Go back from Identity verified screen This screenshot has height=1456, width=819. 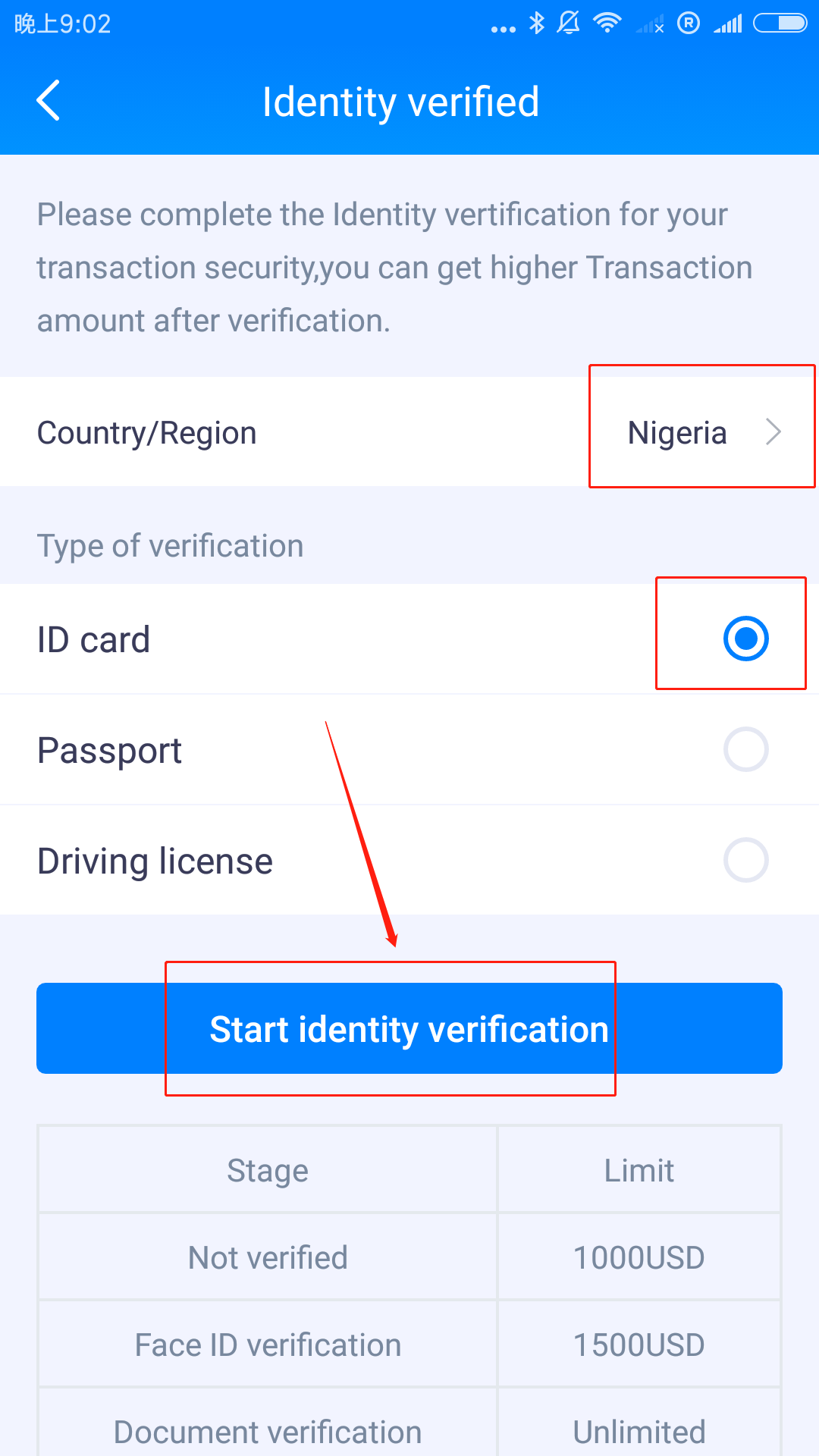49,101
